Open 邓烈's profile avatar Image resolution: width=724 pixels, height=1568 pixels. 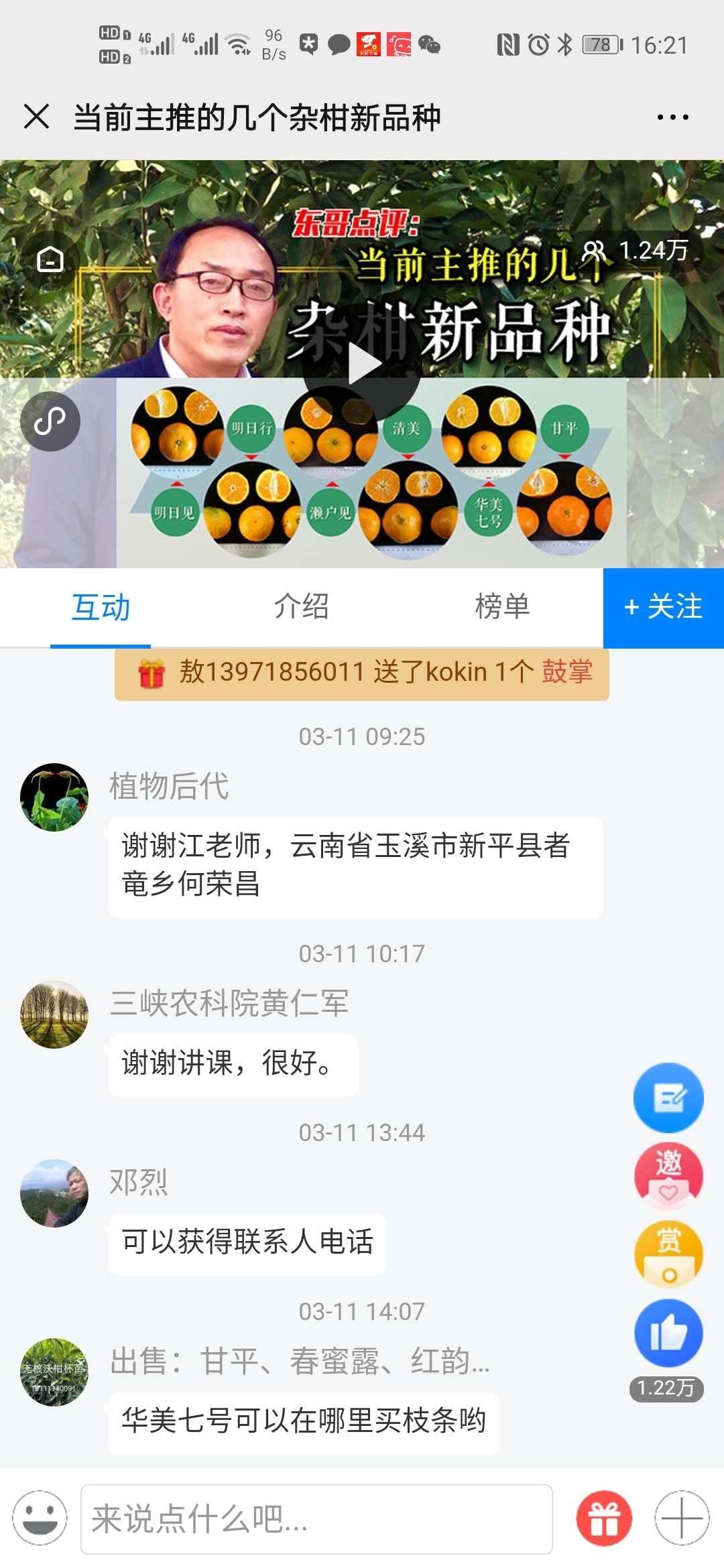click(54, 1193)
